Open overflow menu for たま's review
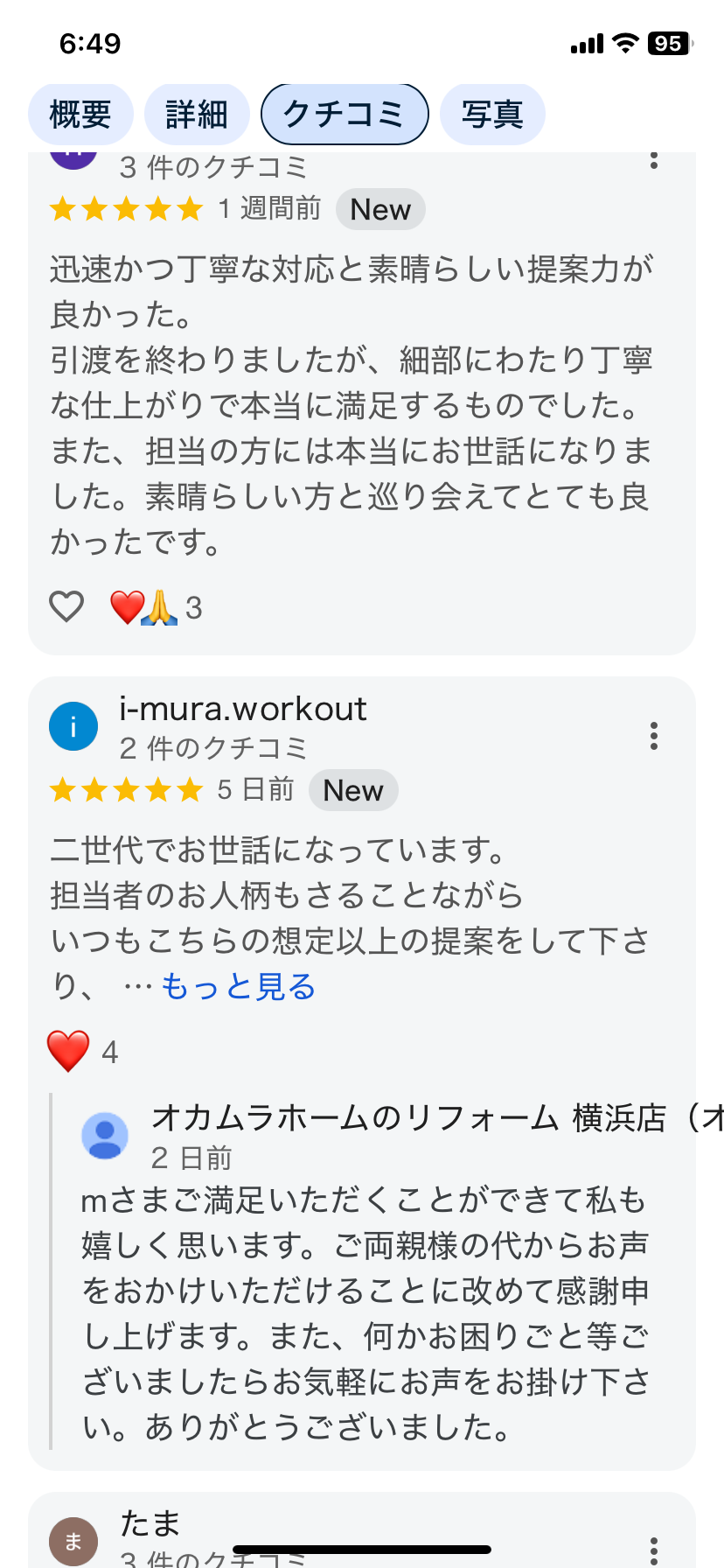Image resolution: width=724 pixels, height=1568 pixels. (653, 1550)
